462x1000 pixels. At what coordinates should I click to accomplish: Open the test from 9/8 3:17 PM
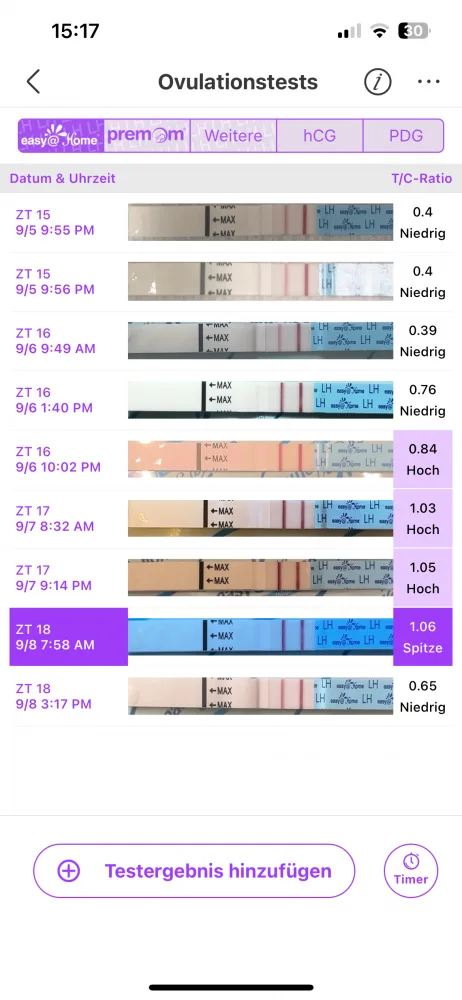click(231, 696)
